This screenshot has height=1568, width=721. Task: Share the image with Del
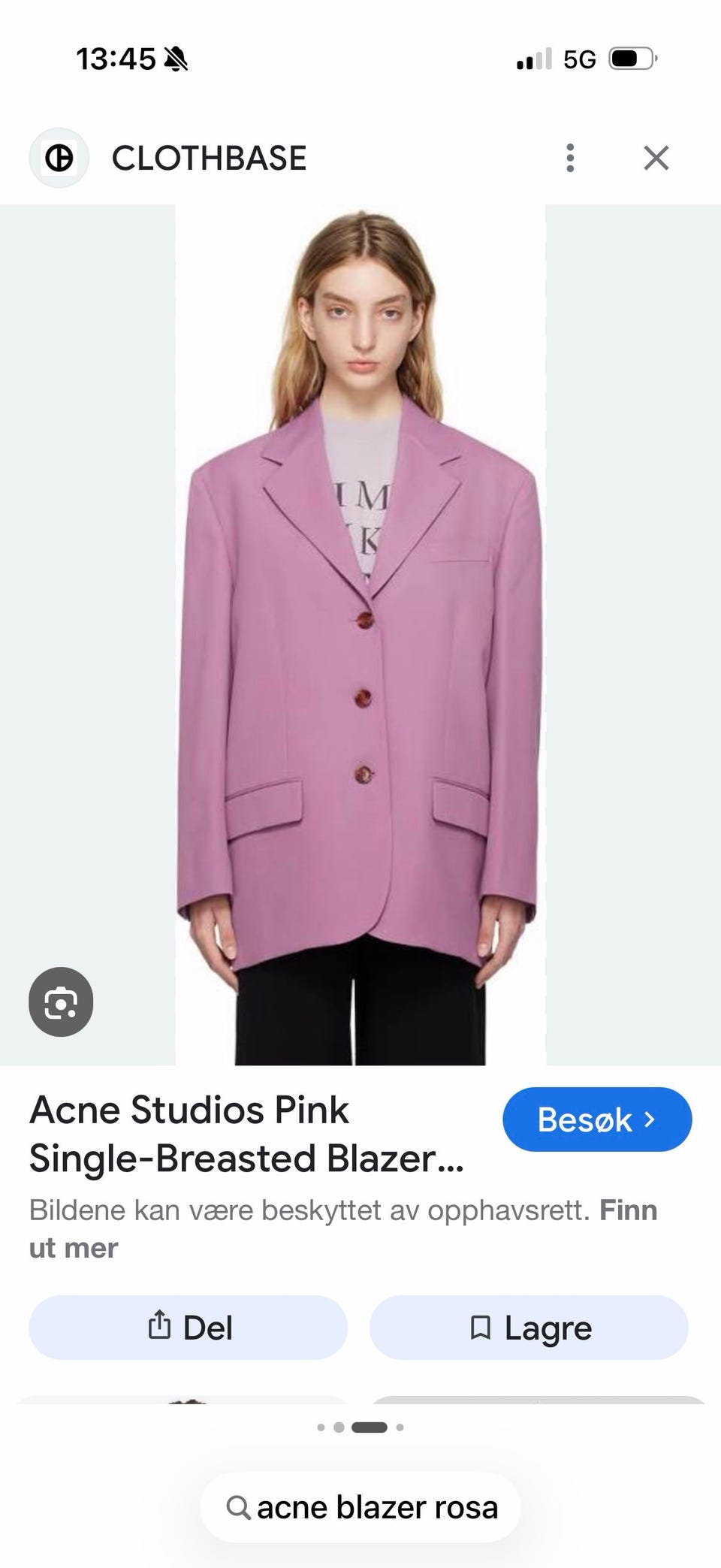tap(188, 1327)
